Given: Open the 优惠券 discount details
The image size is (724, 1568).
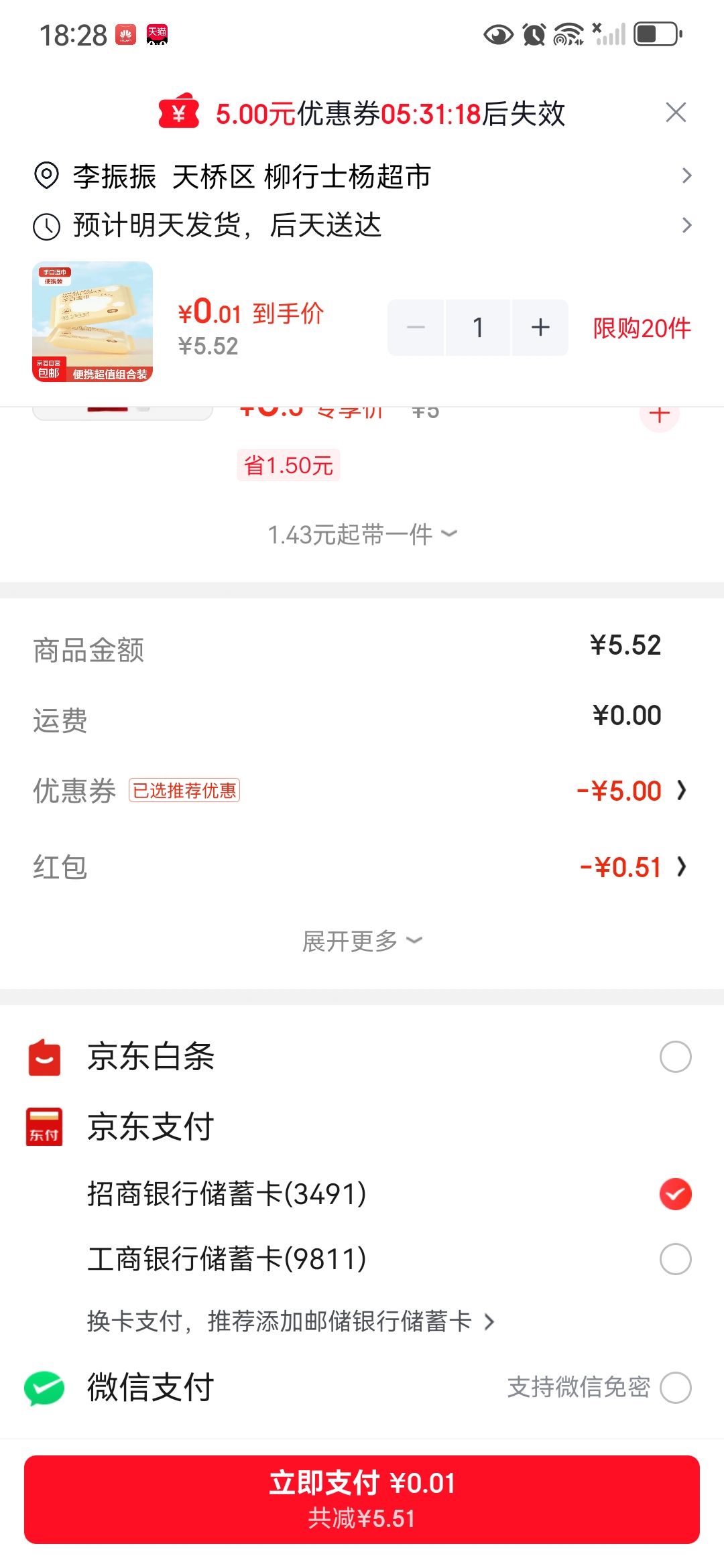Looking at the screenshot, I should pos(362,791).
